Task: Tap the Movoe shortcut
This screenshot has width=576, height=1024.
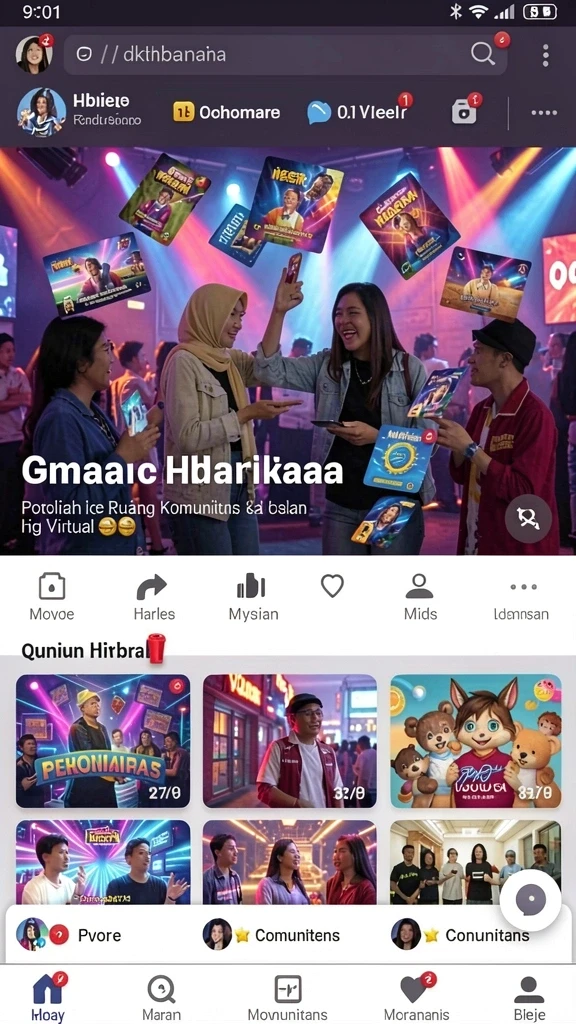Action: [x=52, y=597]
